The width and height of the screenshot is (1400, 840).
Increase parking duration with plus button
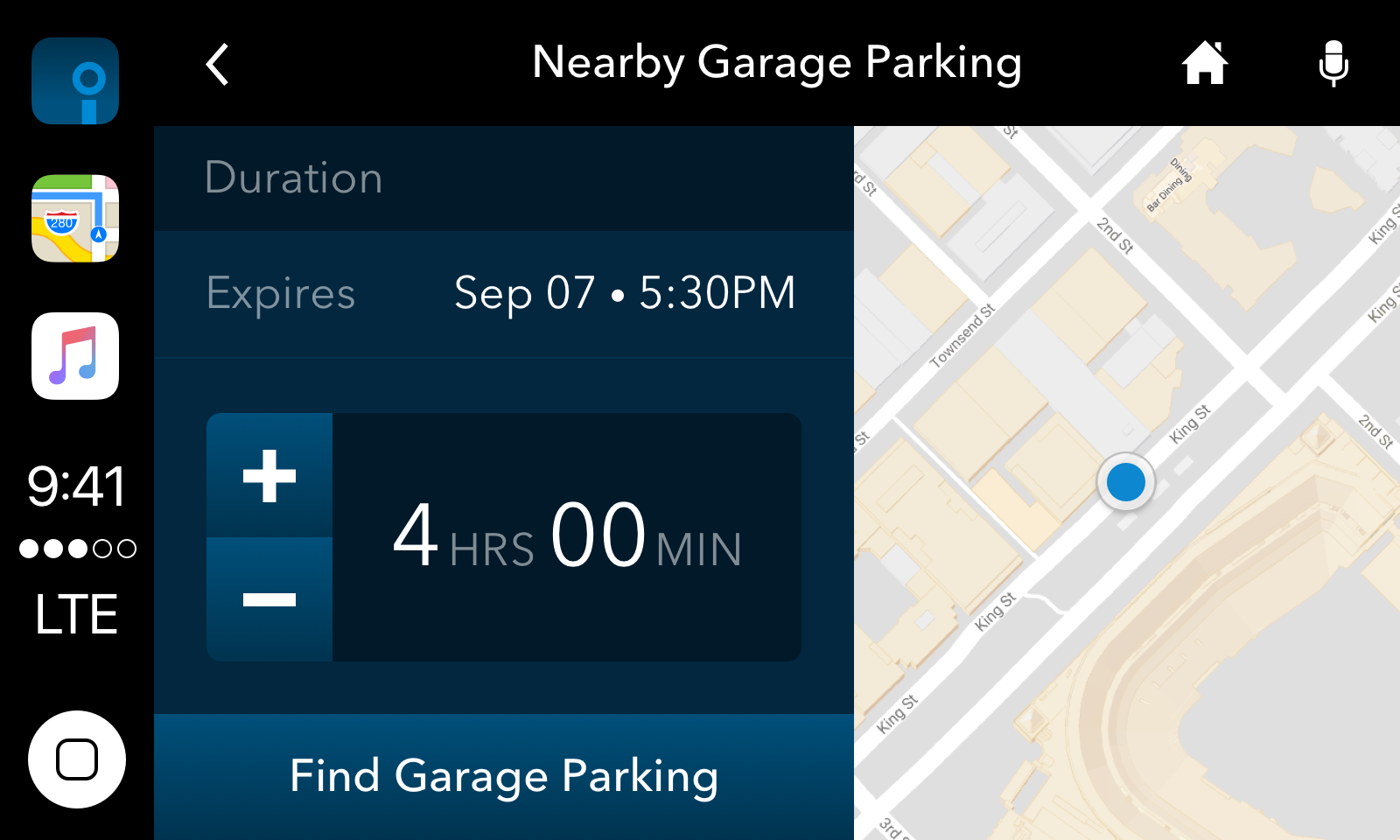click(269, 476)
